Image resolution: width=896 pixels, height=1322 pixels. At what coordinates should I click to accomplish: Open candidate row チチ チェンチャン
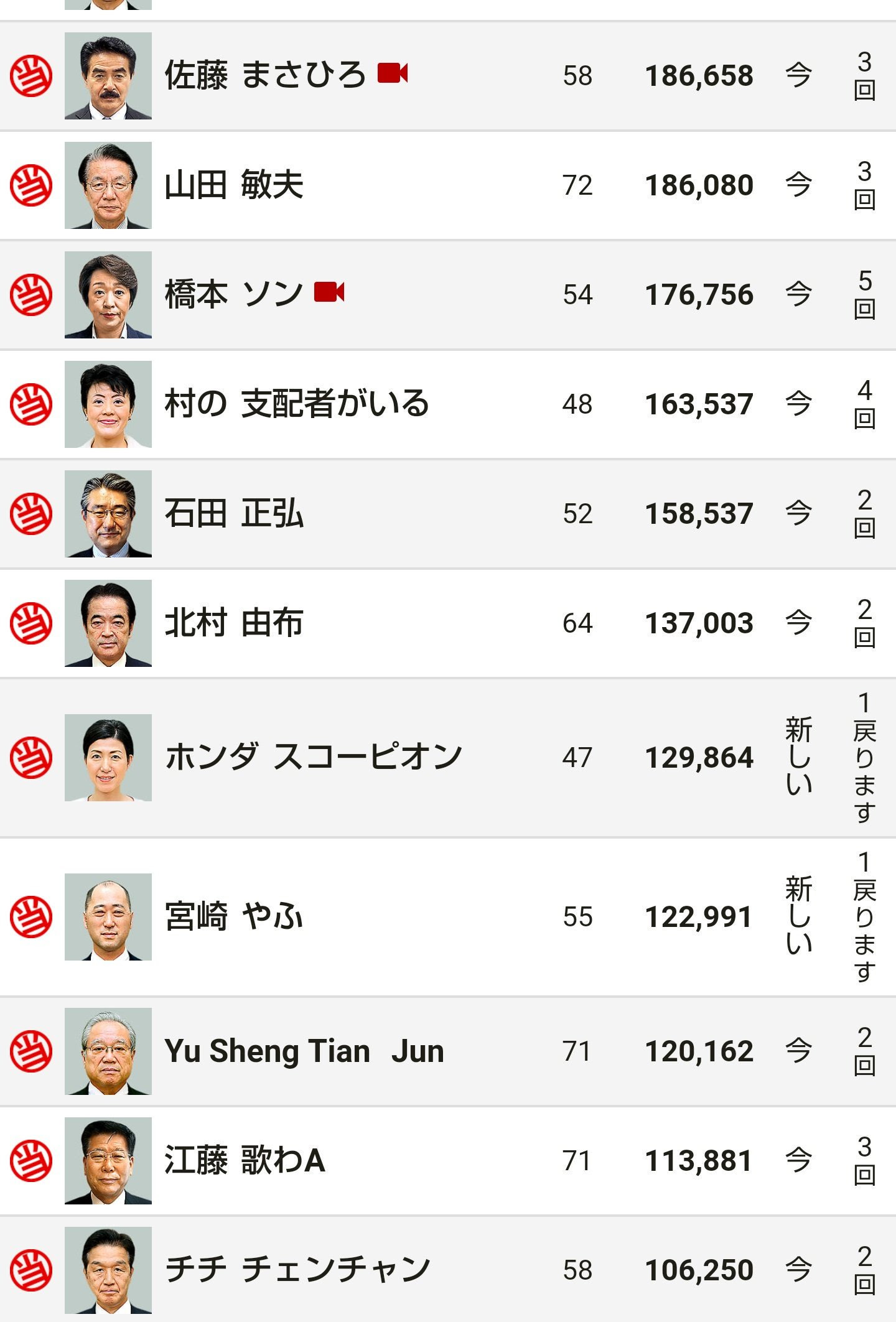tap(297, 1270)
